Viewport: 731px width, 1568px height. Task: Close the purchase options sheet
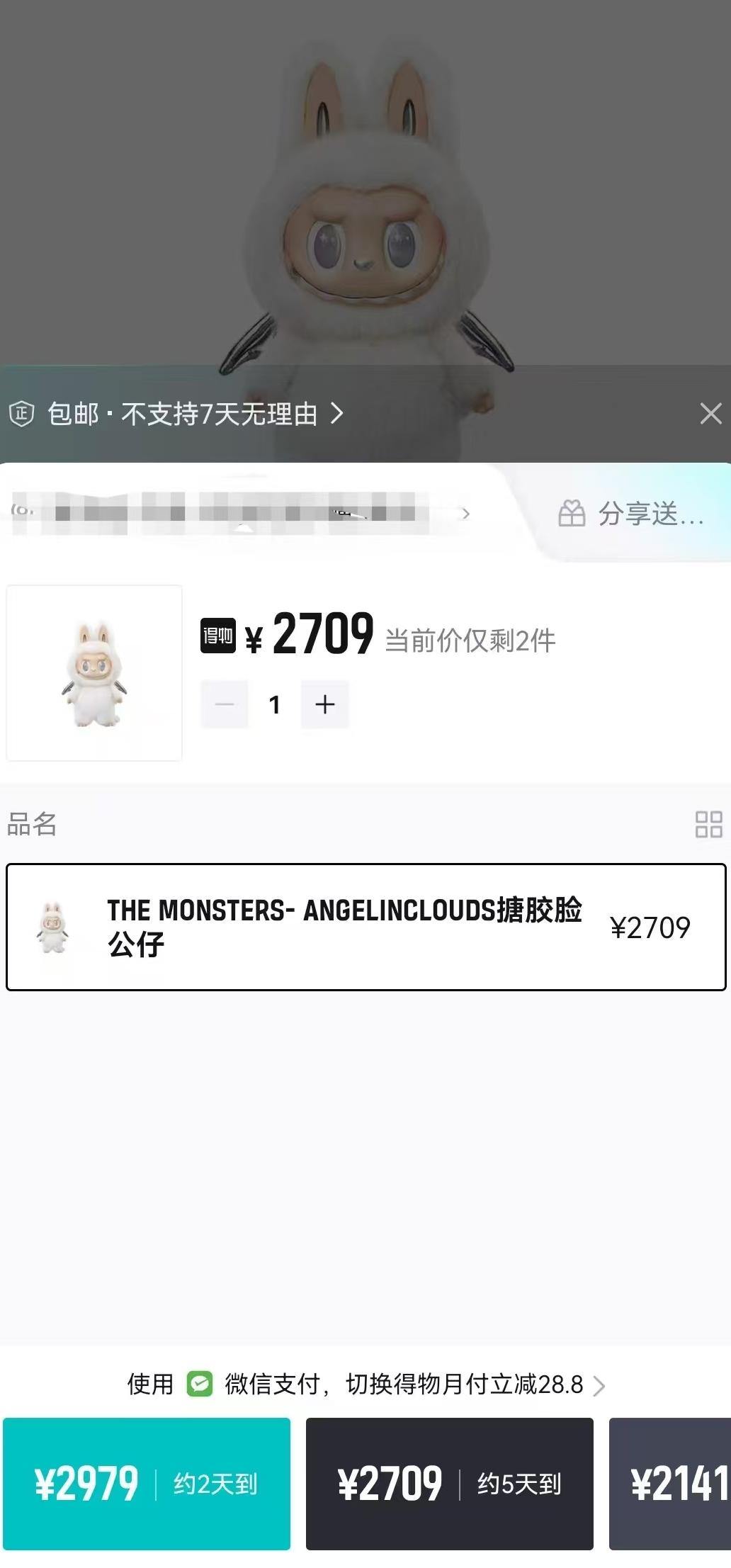click(x=710, y=413)
